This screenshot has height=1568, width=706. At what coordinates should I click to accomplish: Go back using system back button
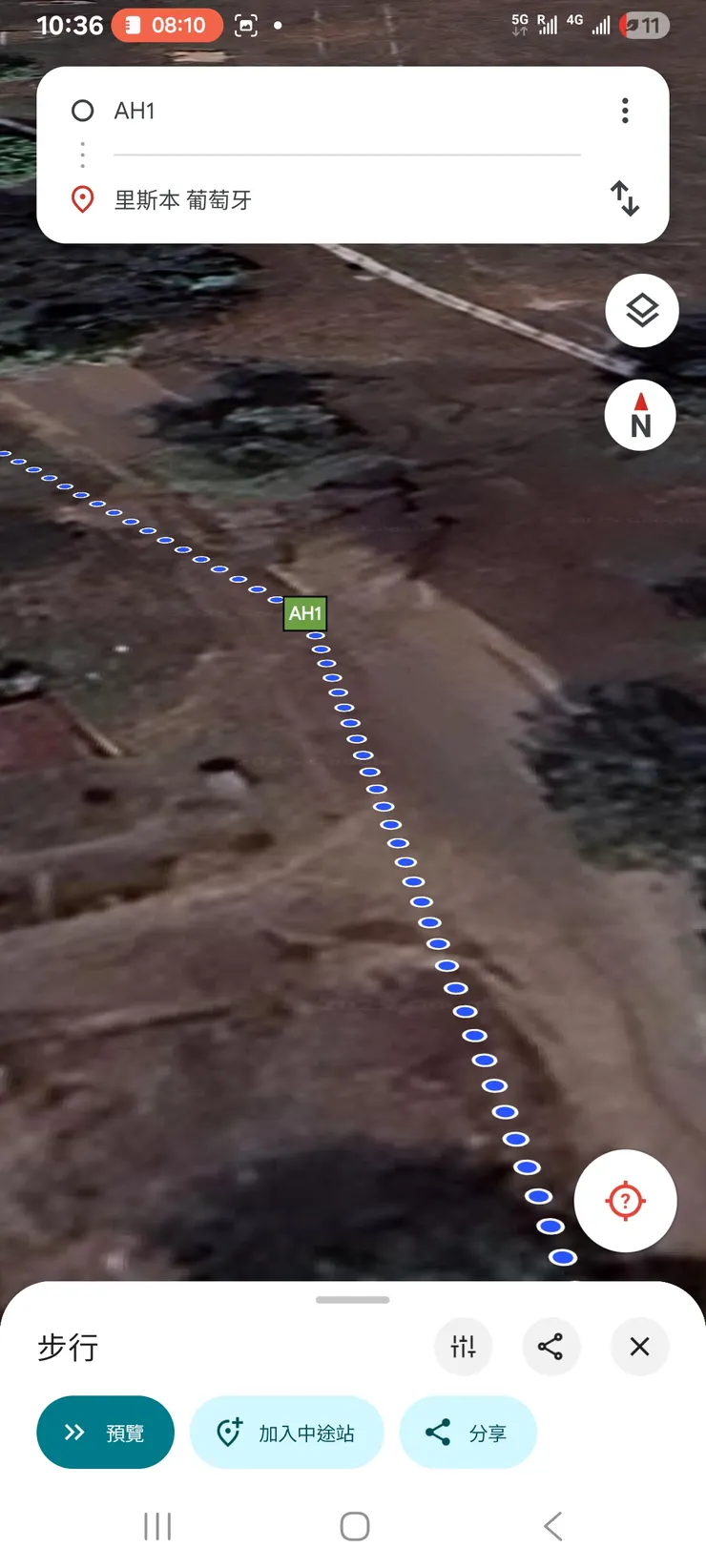pos(552,1526)
